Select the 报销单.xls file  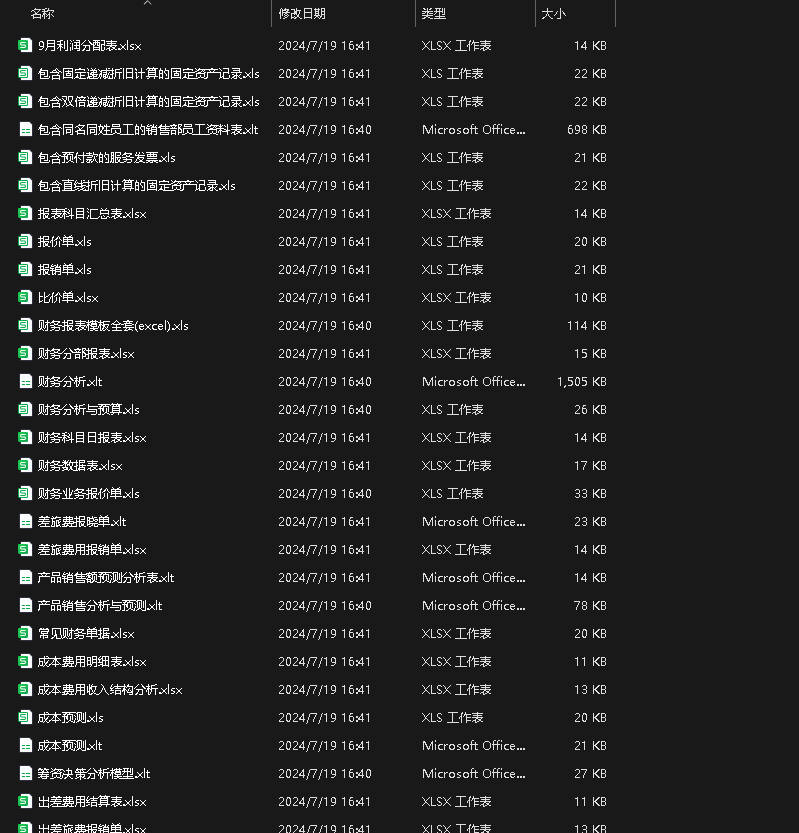click(64, 270)
